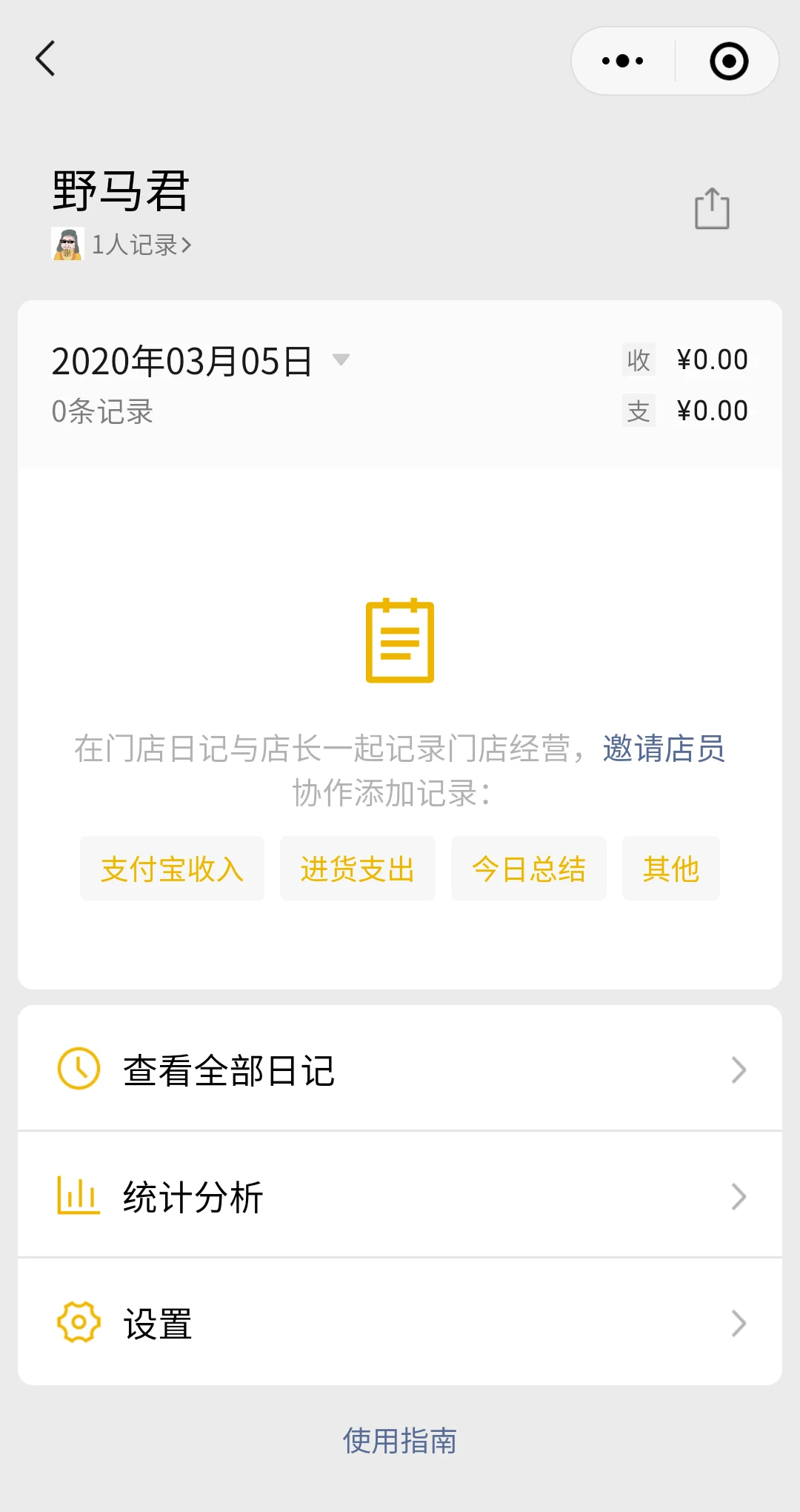
Task: Close the mini program with the circle button
Action: point(729,61)
